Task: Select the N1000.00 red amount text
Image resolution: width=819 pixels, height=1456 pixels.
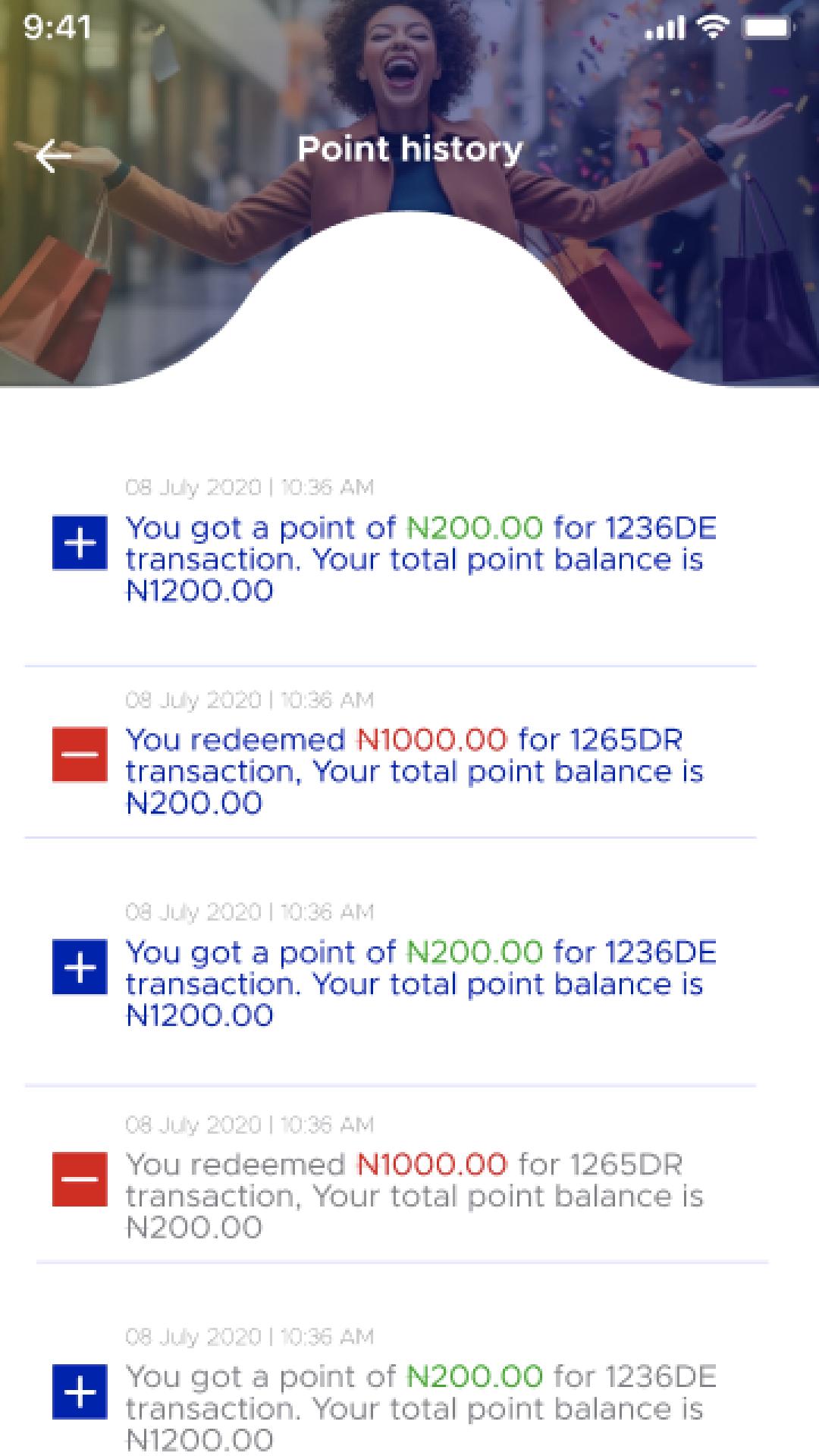Action: (x=429, y=739)
